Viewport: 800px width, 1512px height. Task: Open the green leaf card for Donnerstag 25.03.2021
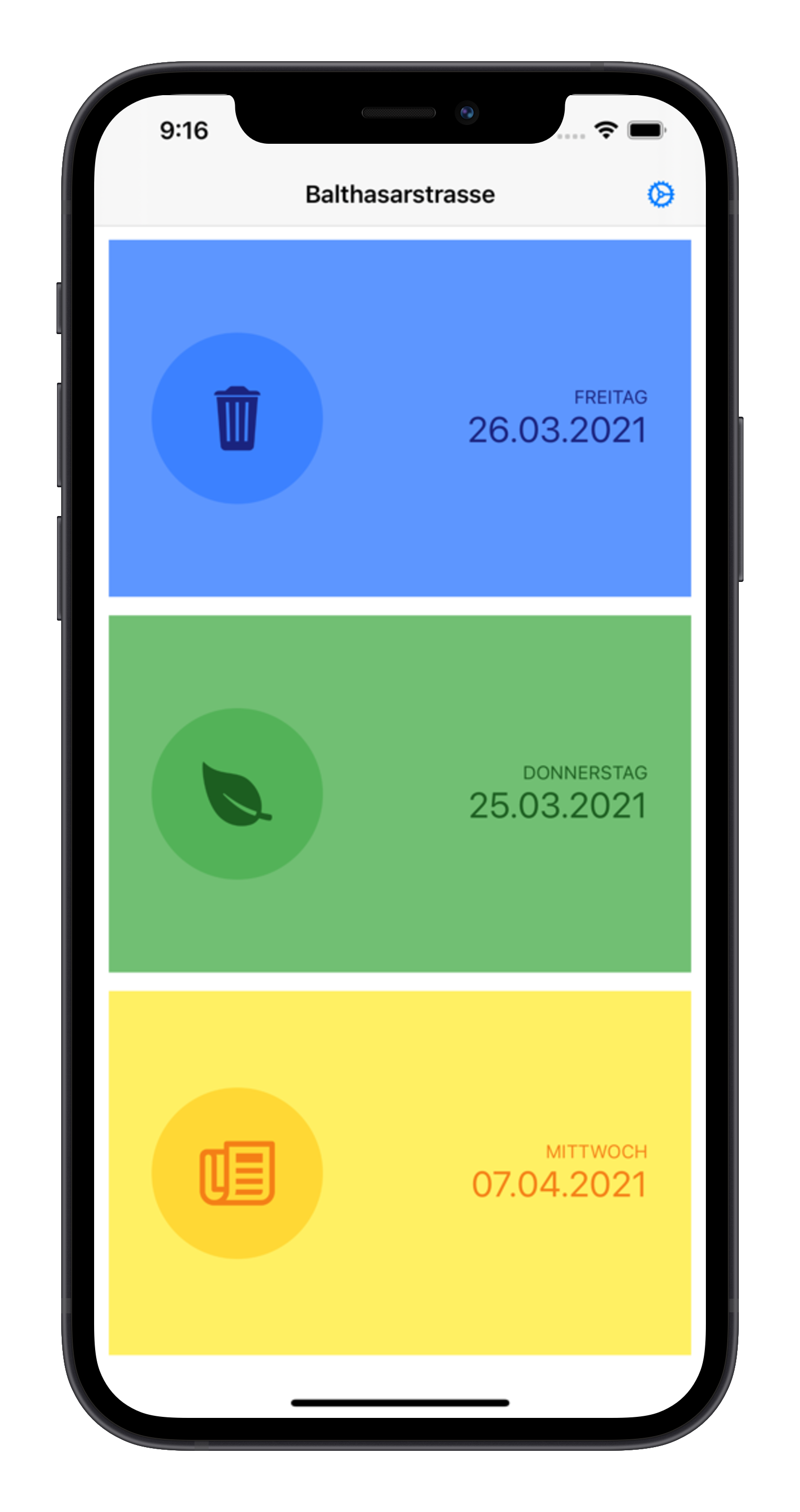click(399, 794)
